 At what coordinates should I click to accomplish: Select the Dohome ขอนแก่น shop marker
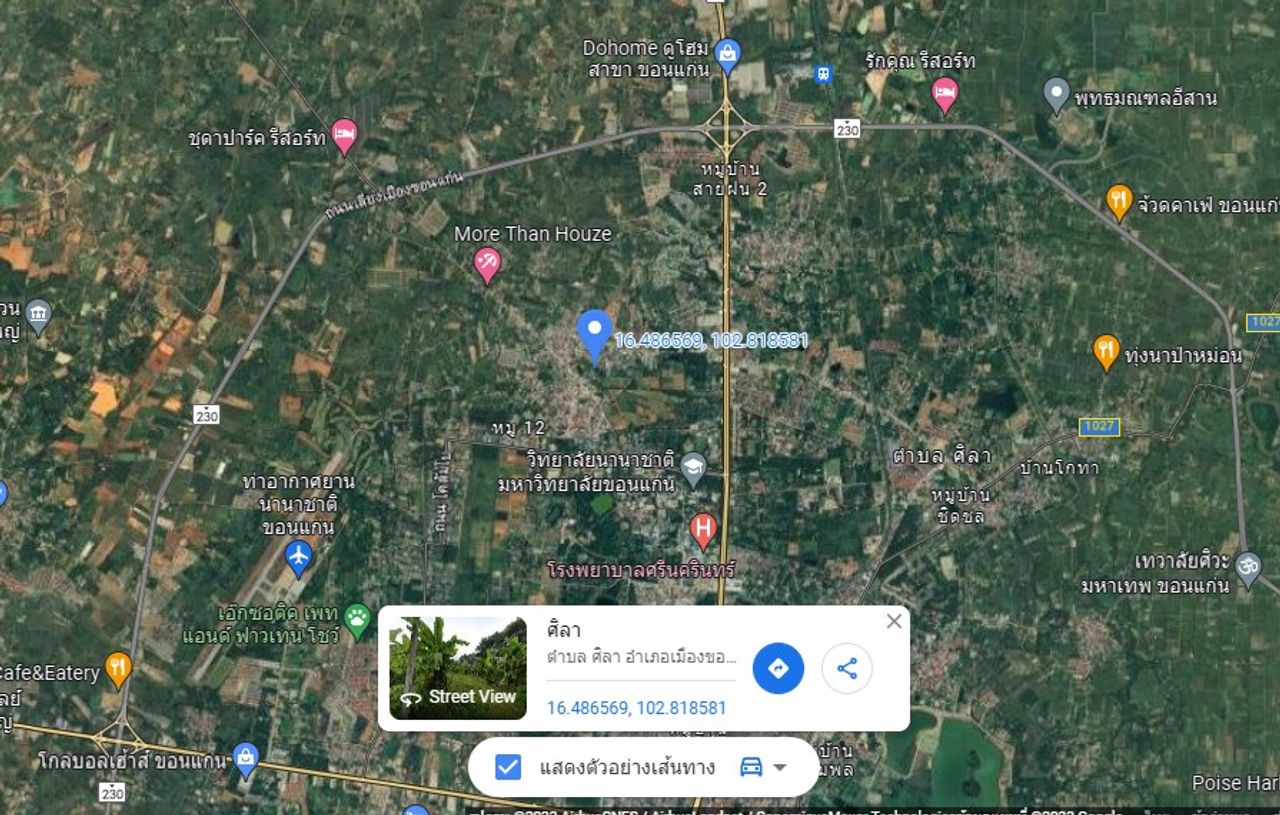click(728, 54)
